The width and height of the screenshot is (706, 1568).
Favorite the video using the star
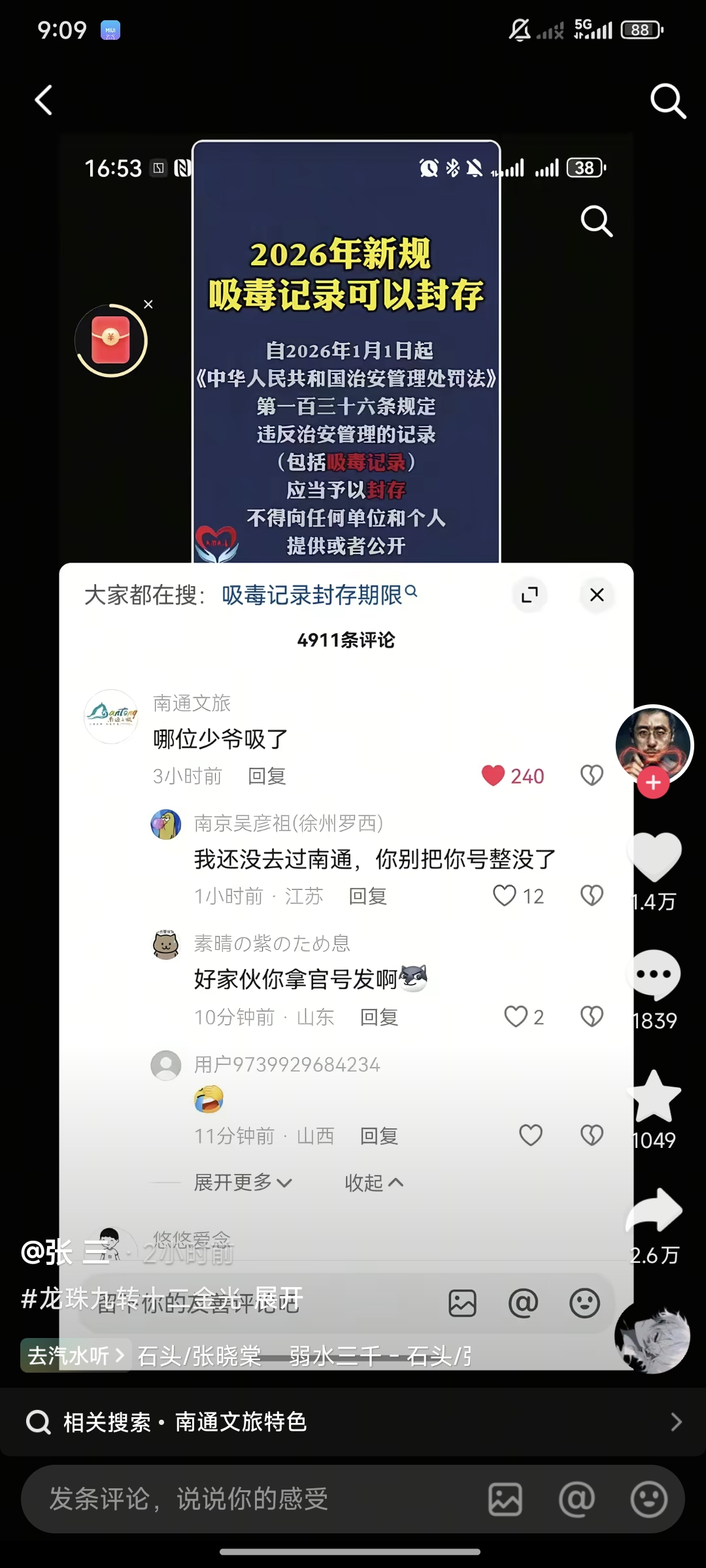pos(654,1097)
